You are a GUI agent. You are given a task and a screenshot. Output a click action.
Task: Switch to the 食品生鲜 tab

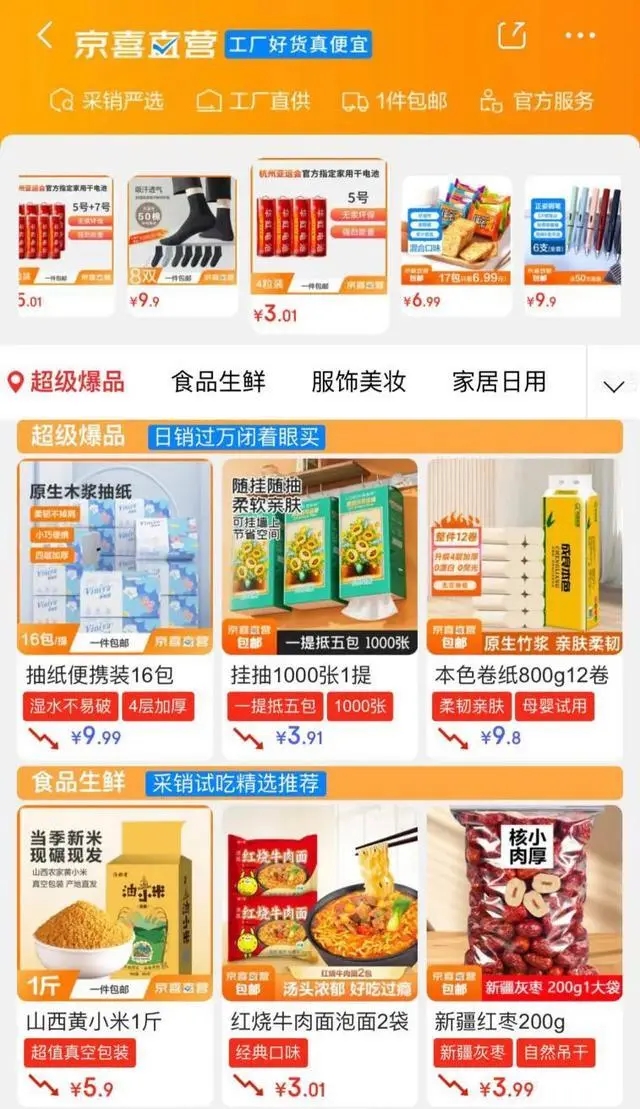[x=218, y=382]
